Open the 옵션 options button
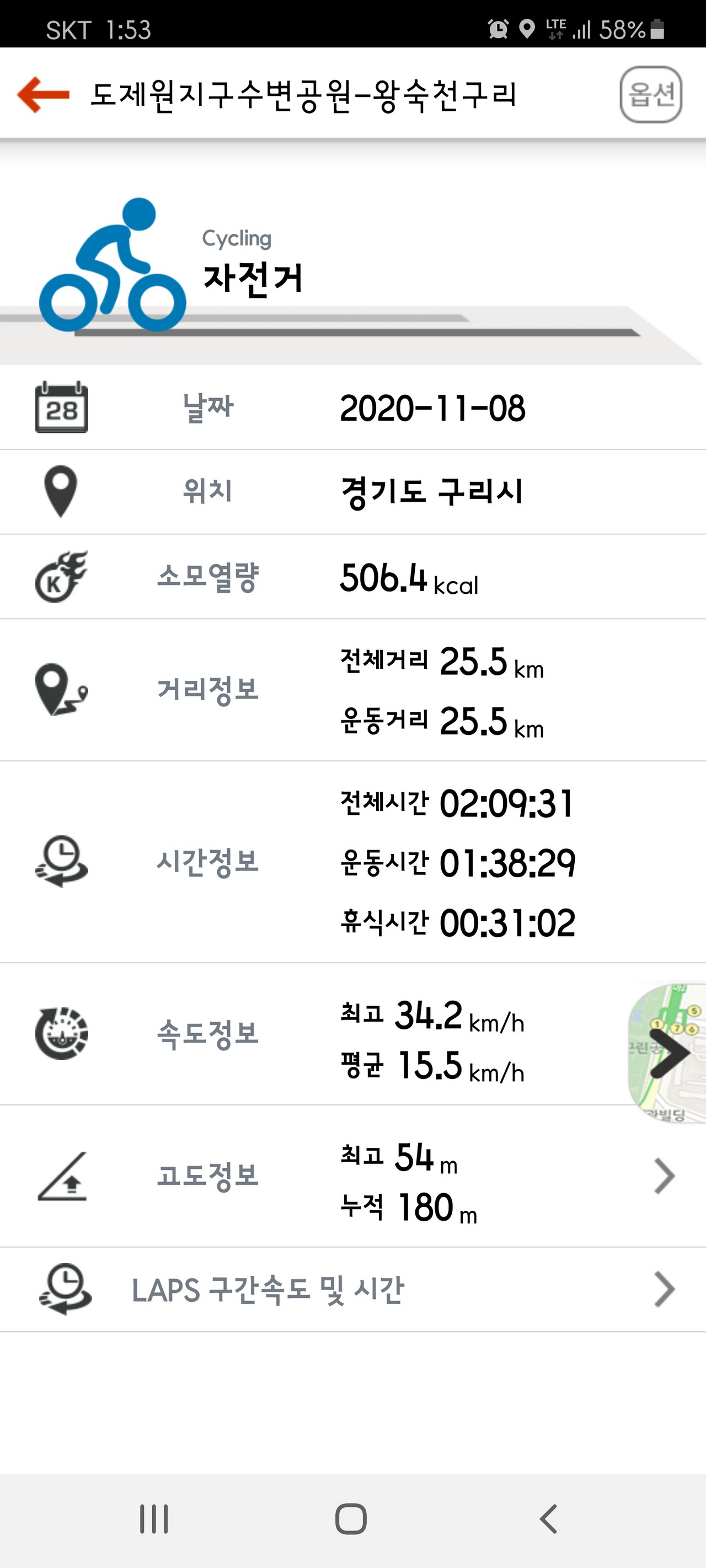 click(650, 94)
